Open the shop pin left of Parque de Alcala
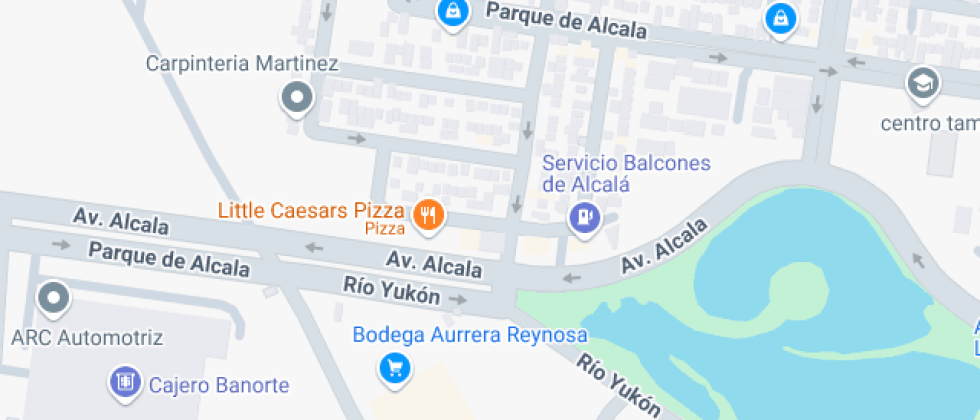 453,12
